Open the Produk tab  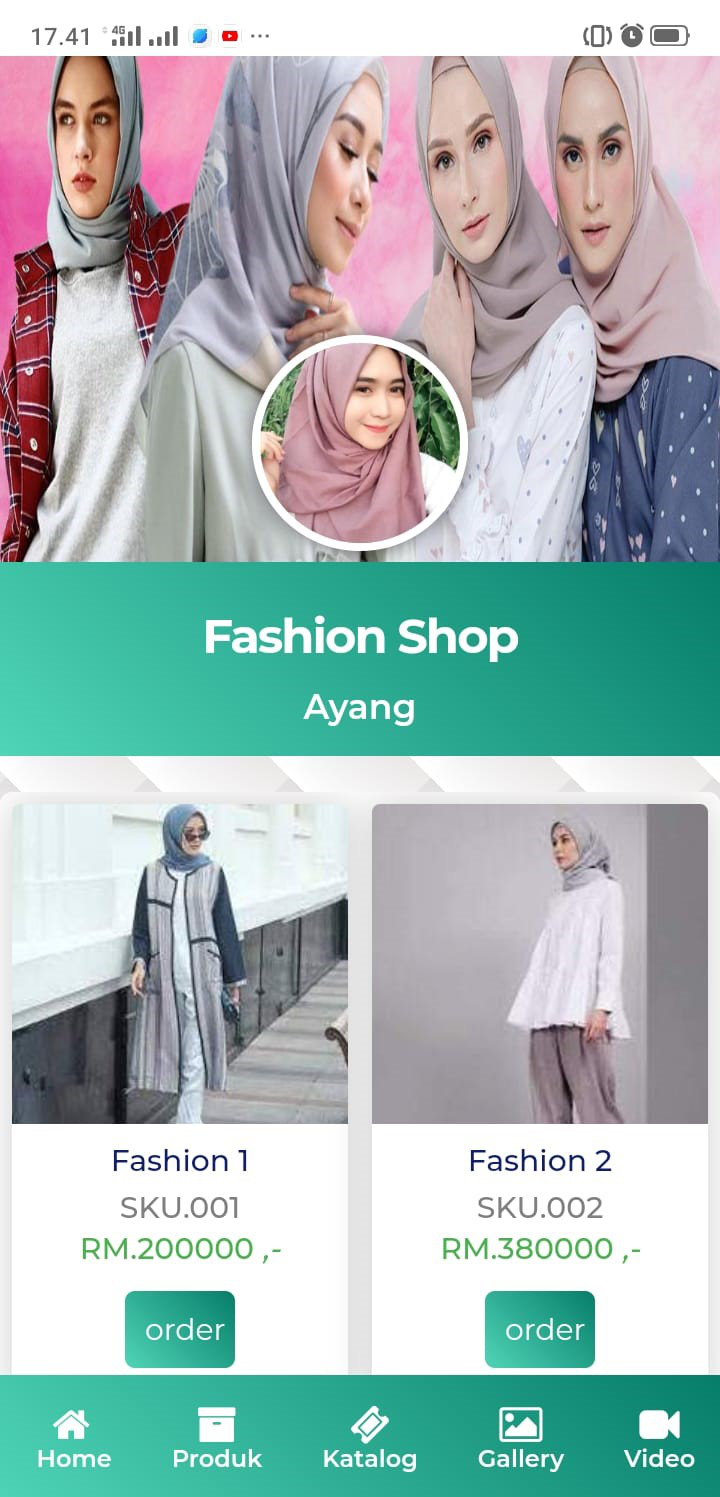coord(216,1438)
